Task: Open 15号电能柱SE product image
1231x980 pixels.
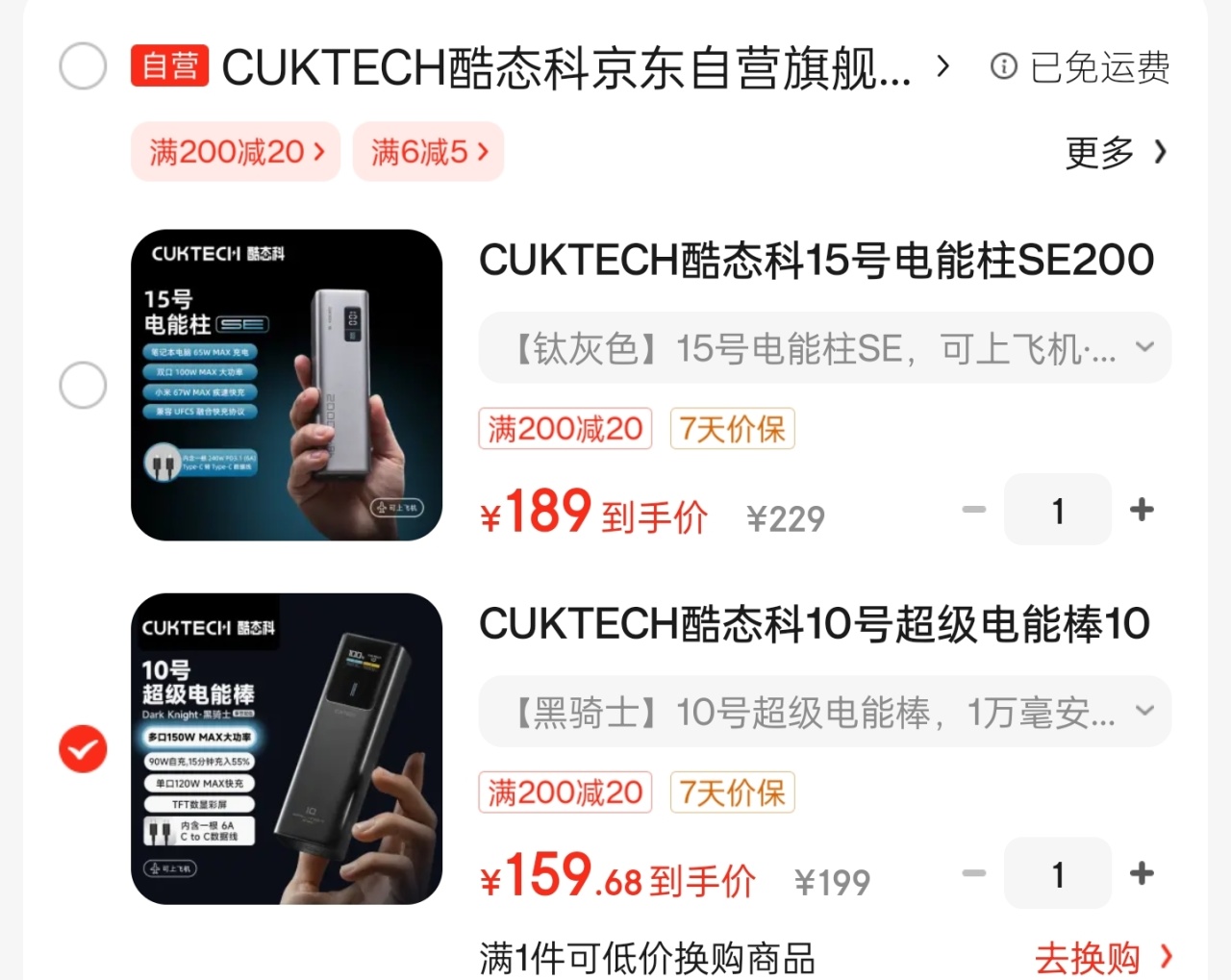Action: point(287,385)
